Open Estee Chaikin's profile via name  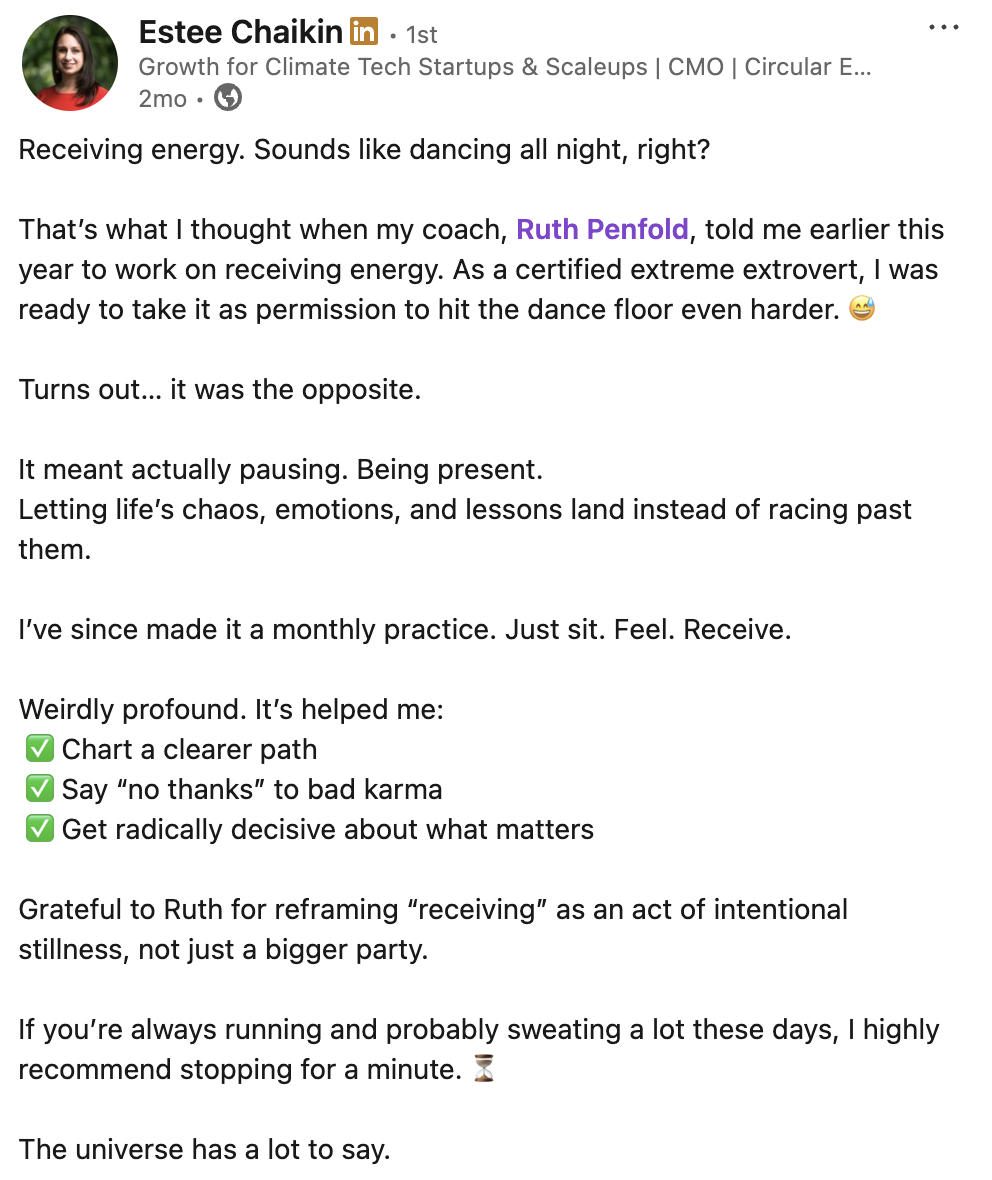coord(240,32)
